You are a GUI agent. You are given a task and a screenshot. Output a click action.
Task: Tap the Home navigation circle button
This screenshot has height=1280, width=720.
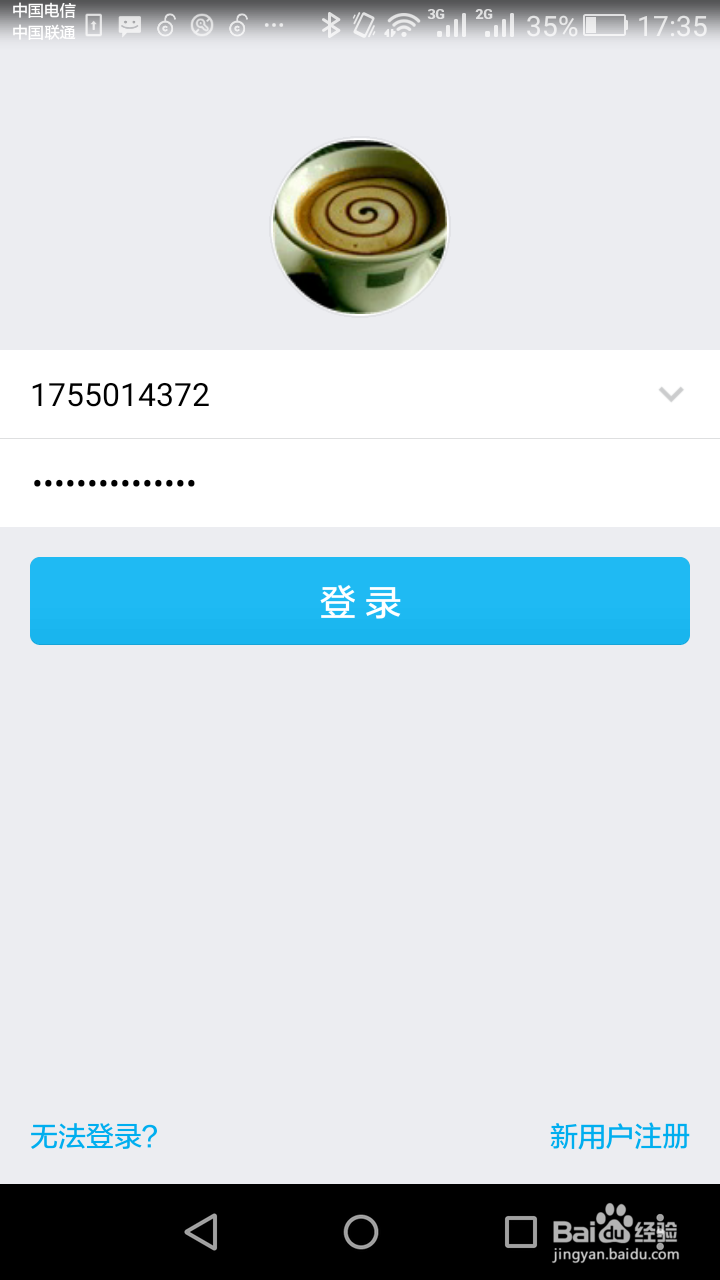(360, 1232)
